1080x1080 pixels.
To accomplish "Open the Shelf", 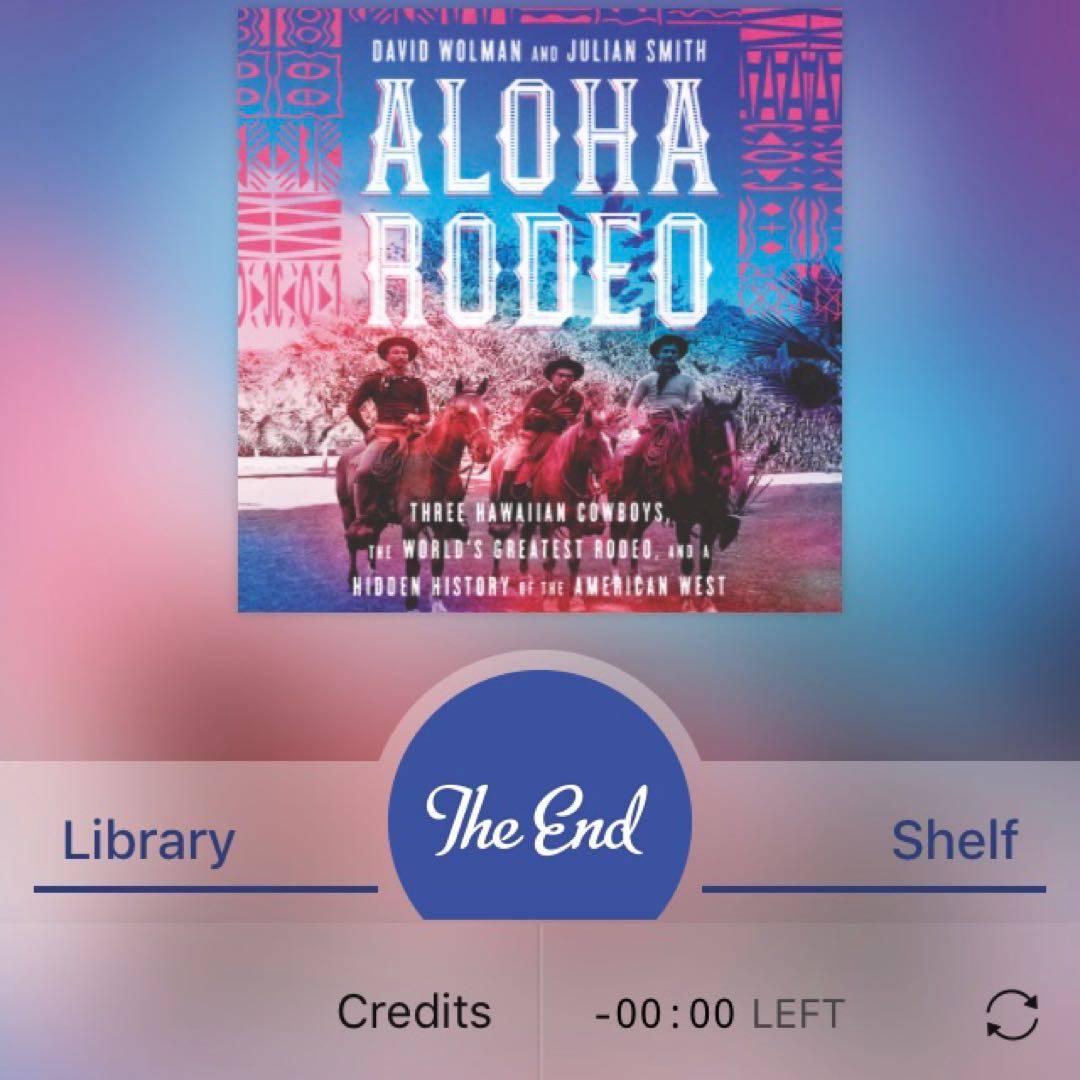I will click(x=953, y=841).
